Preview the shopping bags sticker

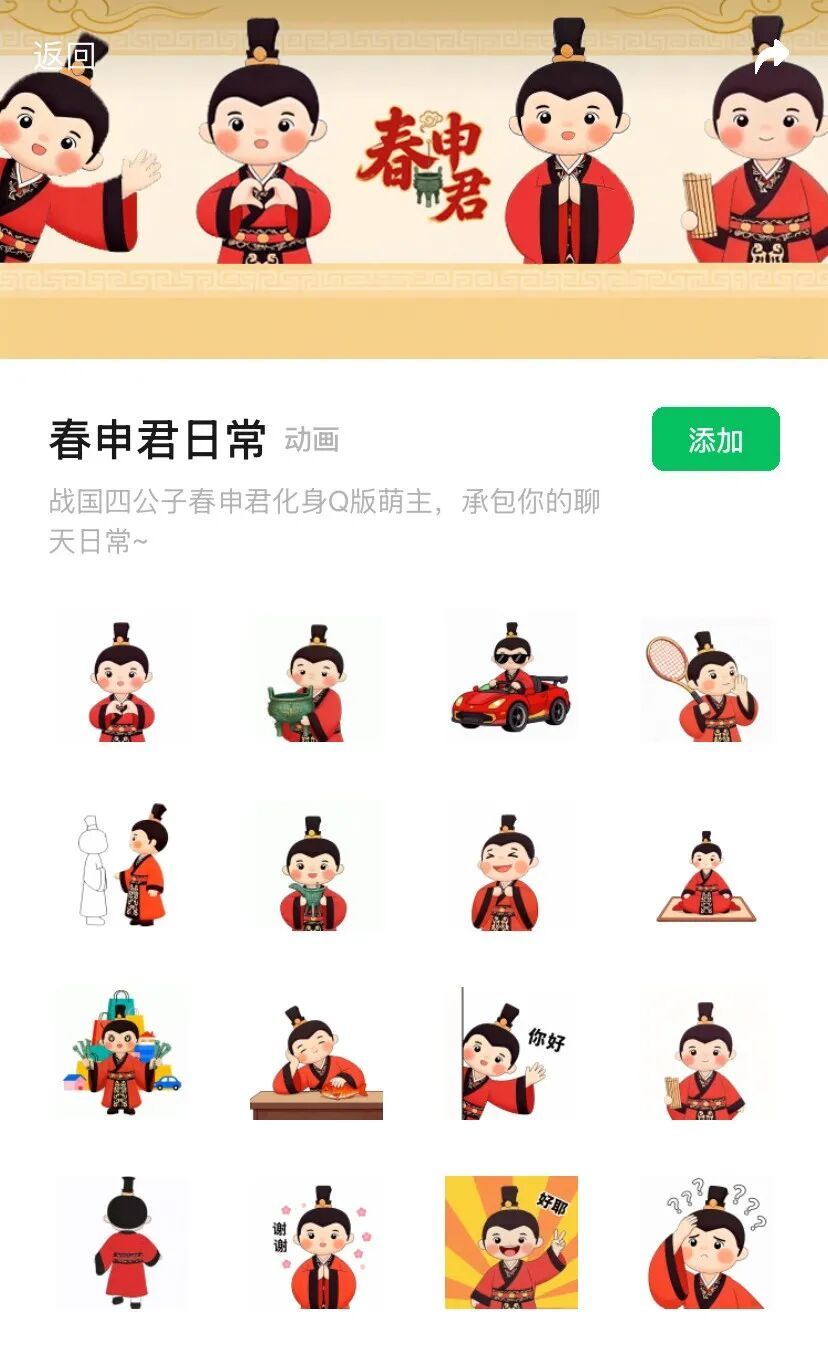[121, 1055]
